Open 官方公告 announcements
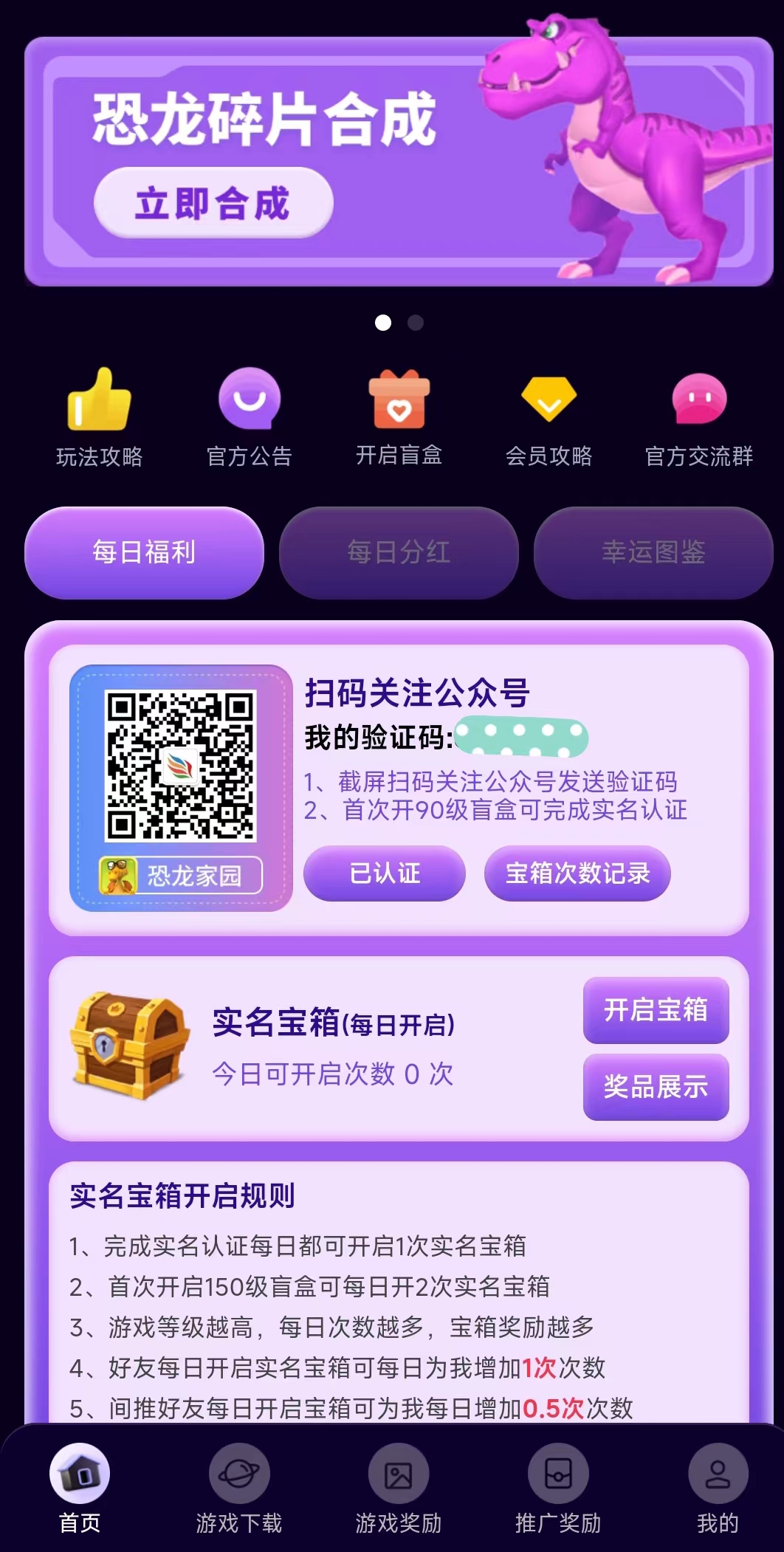The image size is (784, 1552). [x=250, y=418]
